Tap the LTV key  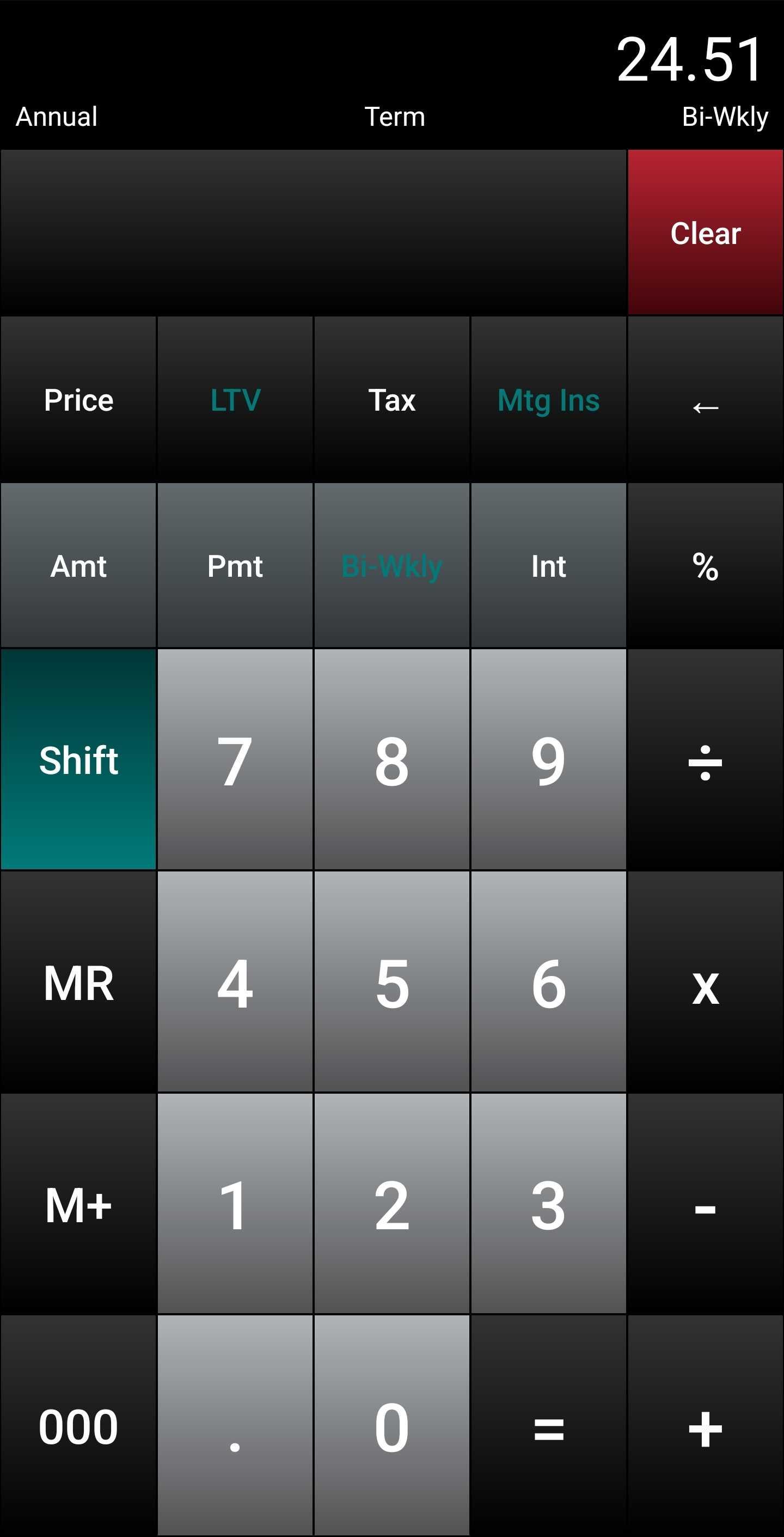coord(235,399)
